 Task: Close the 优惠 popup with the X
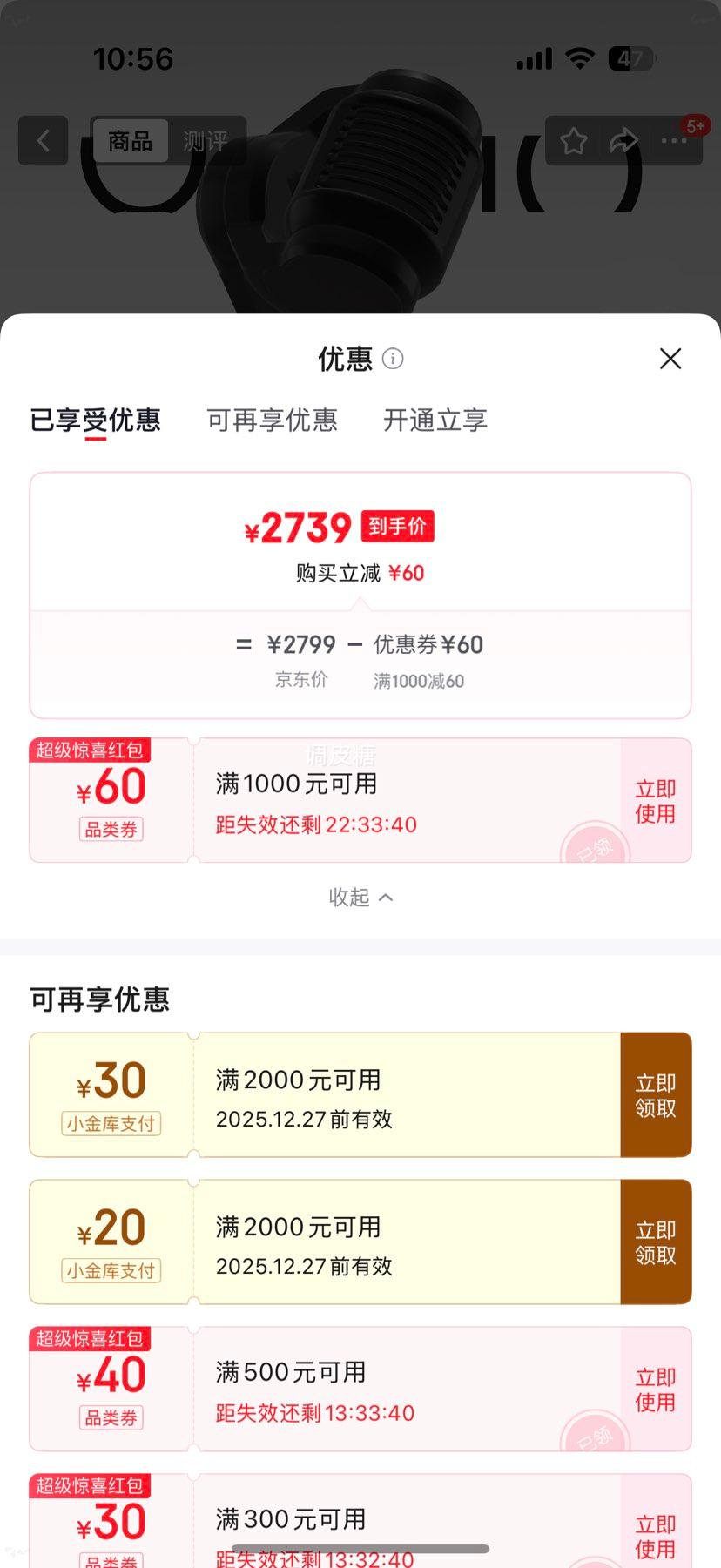pyautogui.click(x=670, y=359)
